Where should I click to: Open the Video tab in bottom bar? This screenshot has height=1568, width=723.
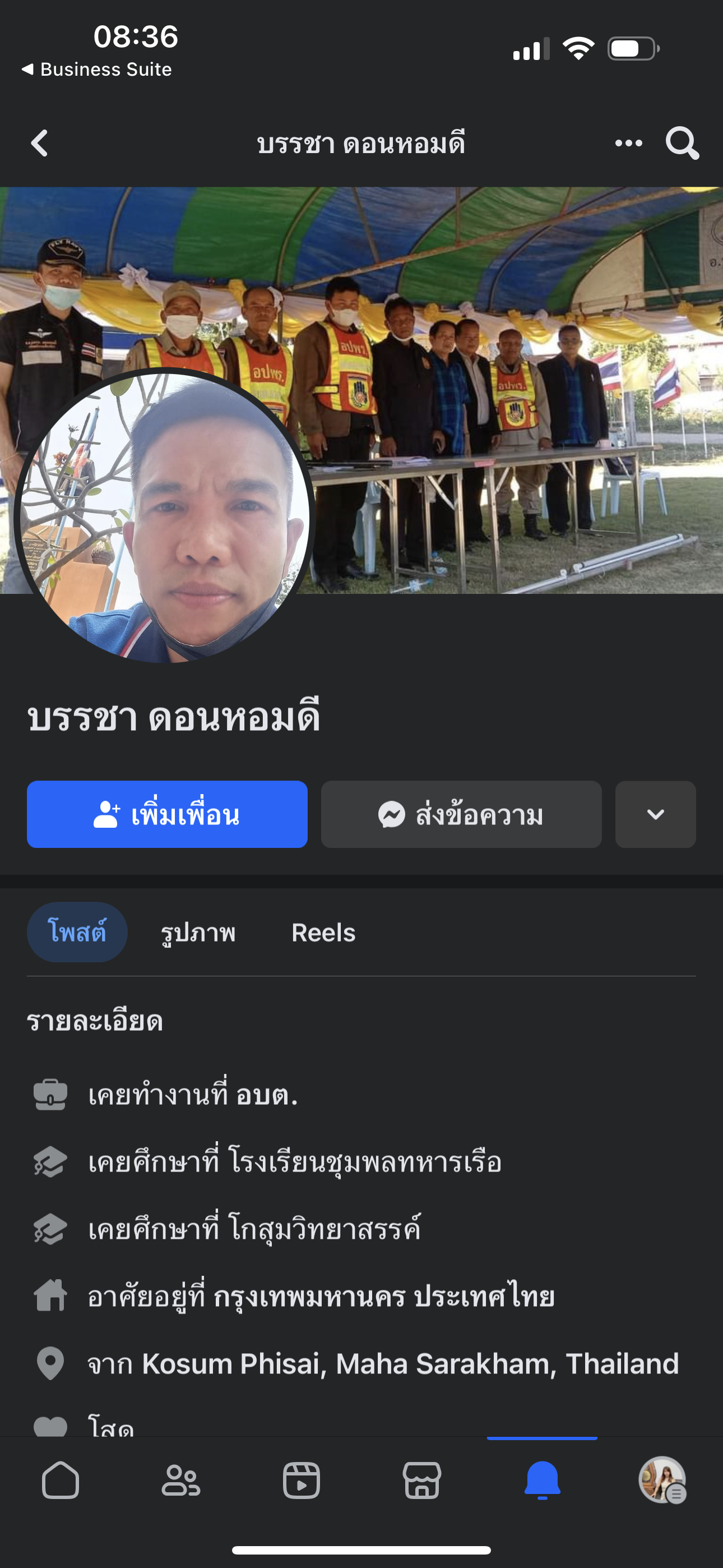coord(302,1481)
